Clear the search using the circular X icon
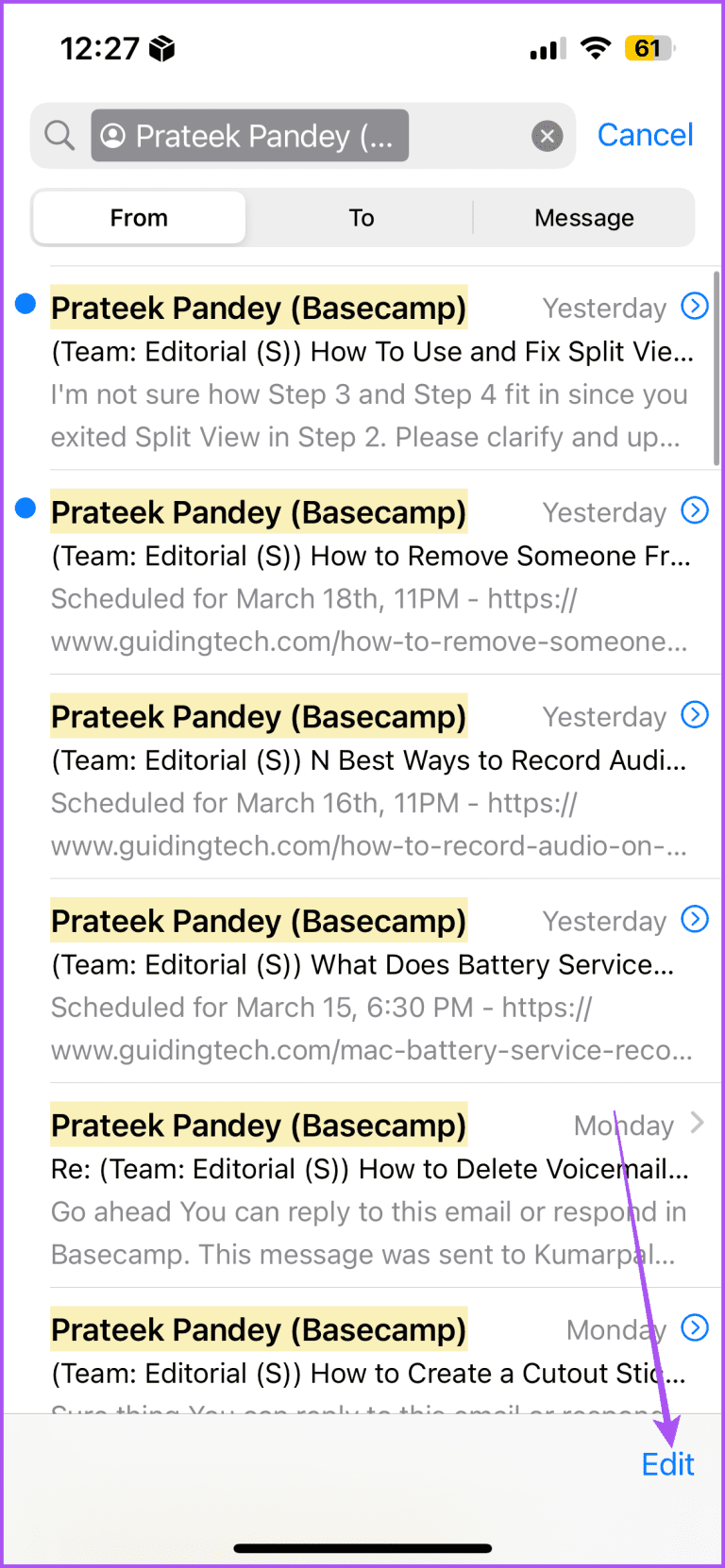Image resolution: width=725 pixels, height=1568 pixels. coord(547,135)
